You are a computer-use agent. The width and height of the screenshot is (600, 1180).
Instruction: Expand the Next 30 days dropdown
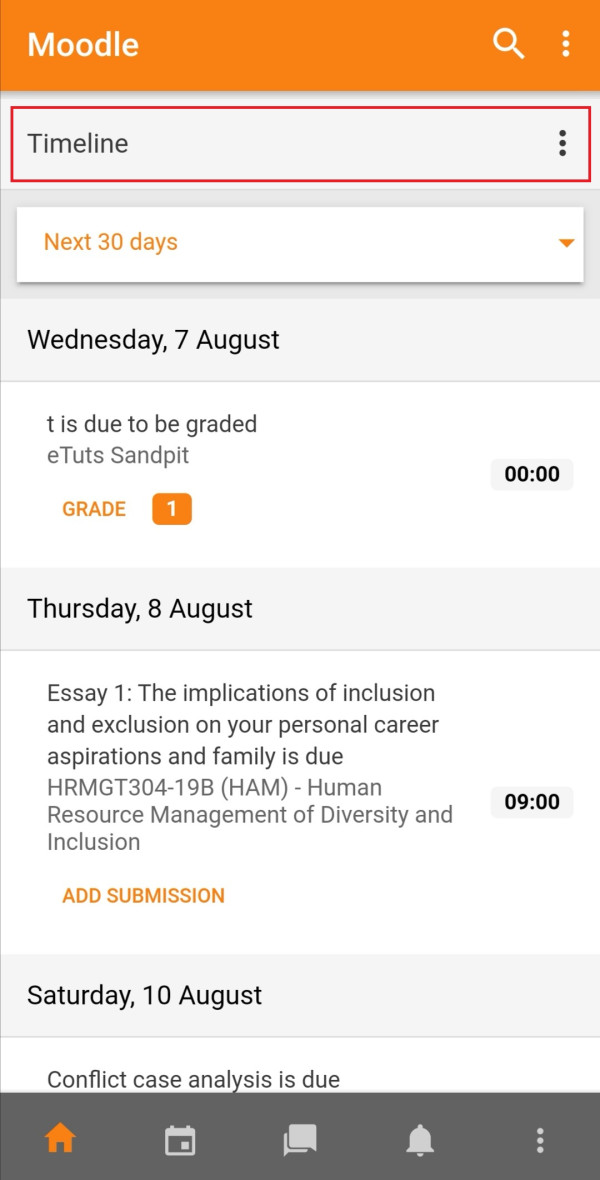(300, 243)
